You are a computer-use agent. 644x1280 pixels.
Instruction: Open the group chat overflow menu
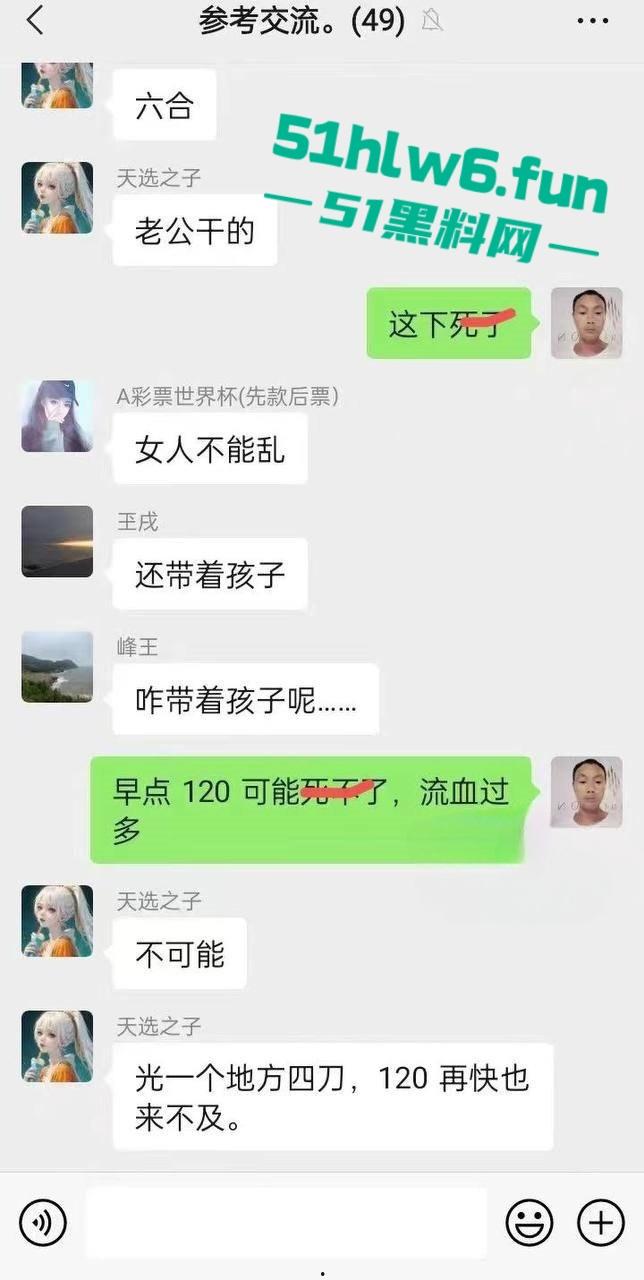pos(592,21)
